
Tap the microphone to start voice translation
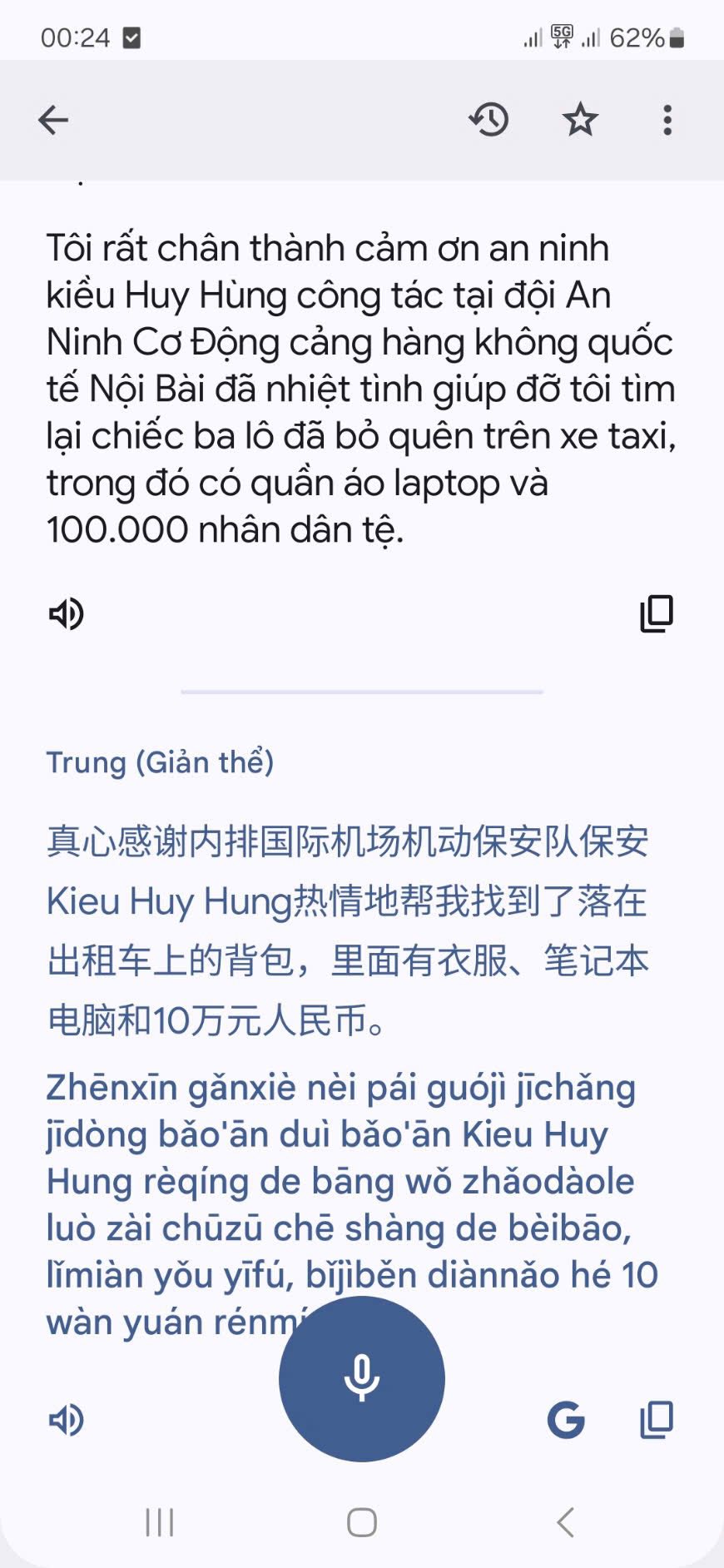361,1377
